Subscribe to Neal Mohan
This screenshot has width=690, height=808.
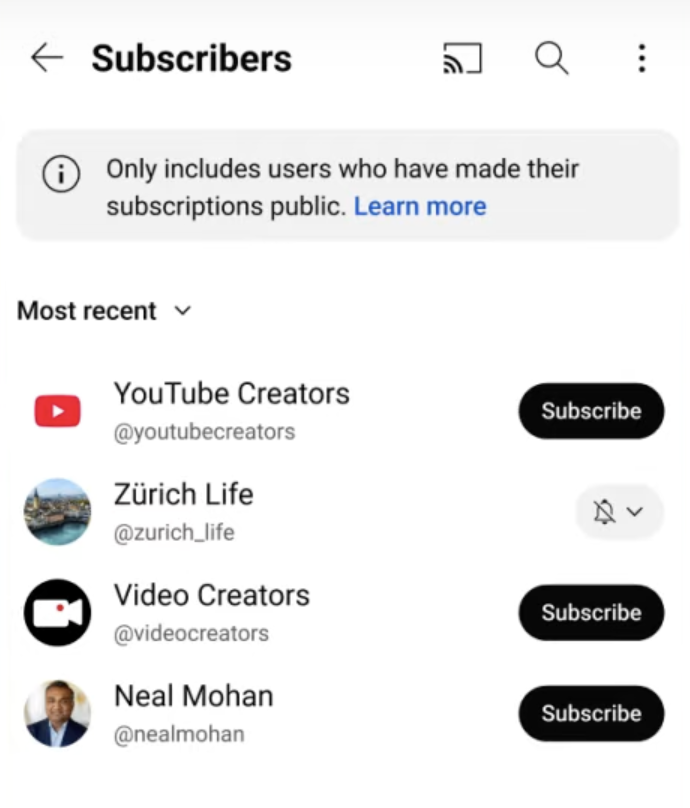coord(590,714)
